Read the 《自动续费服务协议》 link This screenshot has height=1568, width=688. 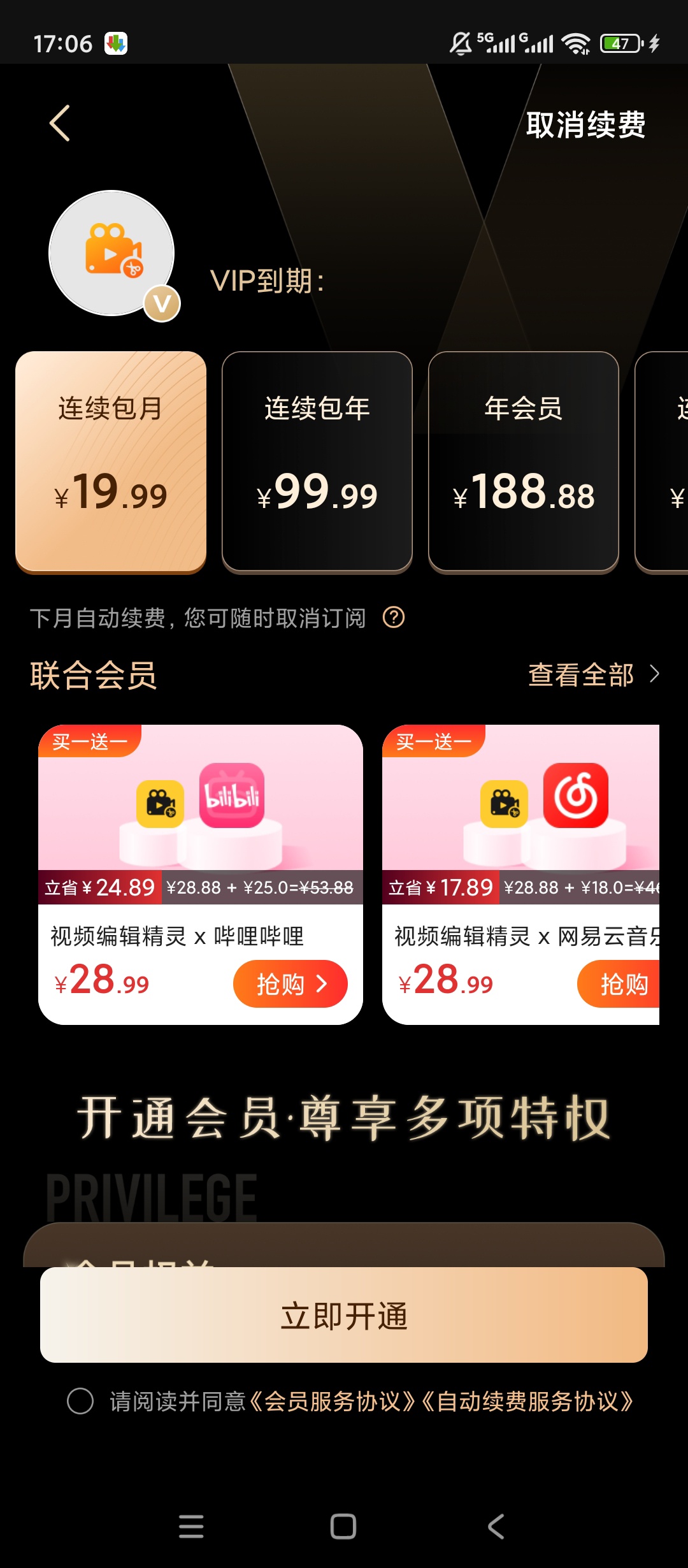tap(527, 1401)
